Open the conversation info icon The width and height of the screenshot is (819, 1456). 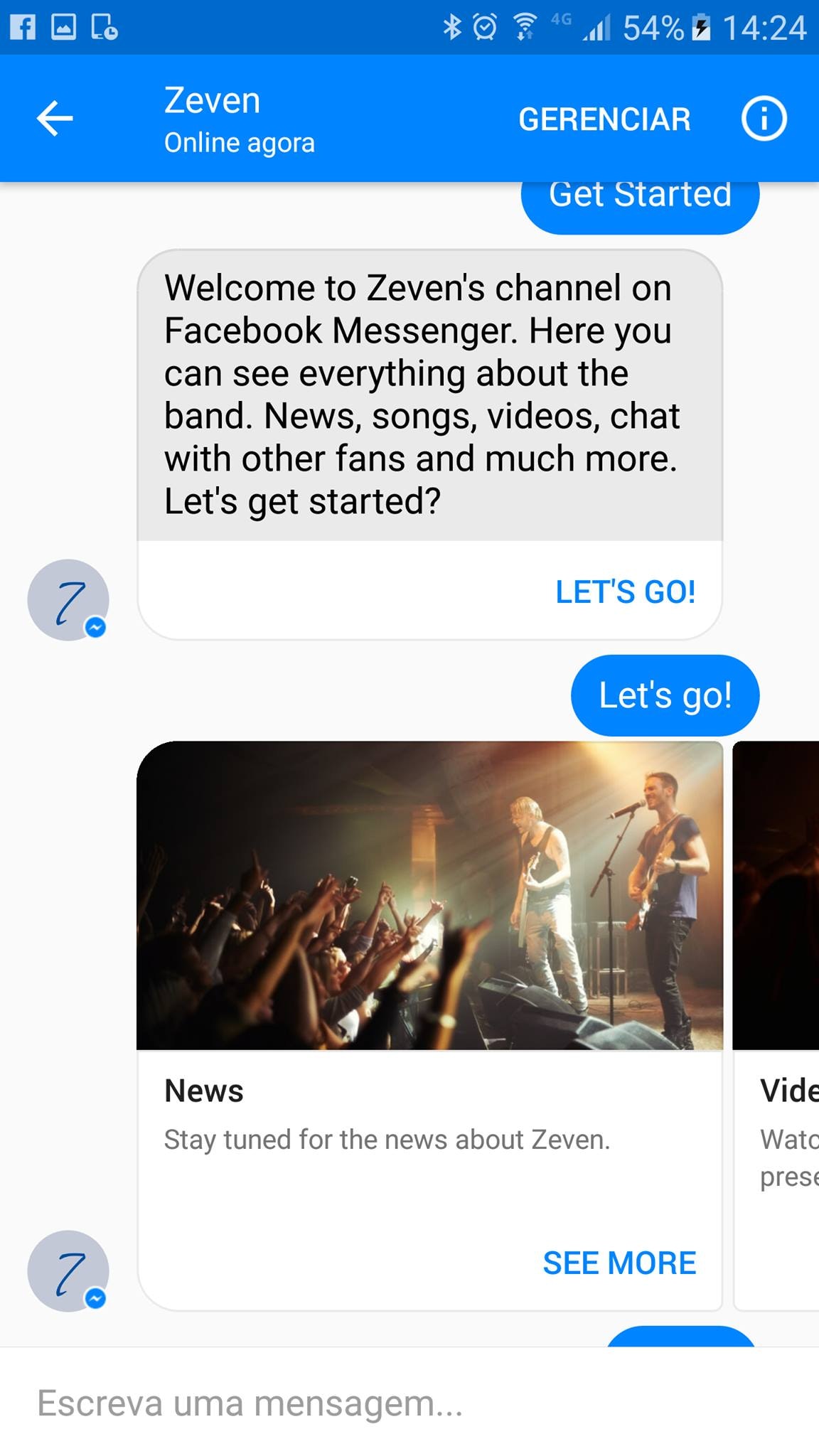pyautogui.click(x=764, y=119)
